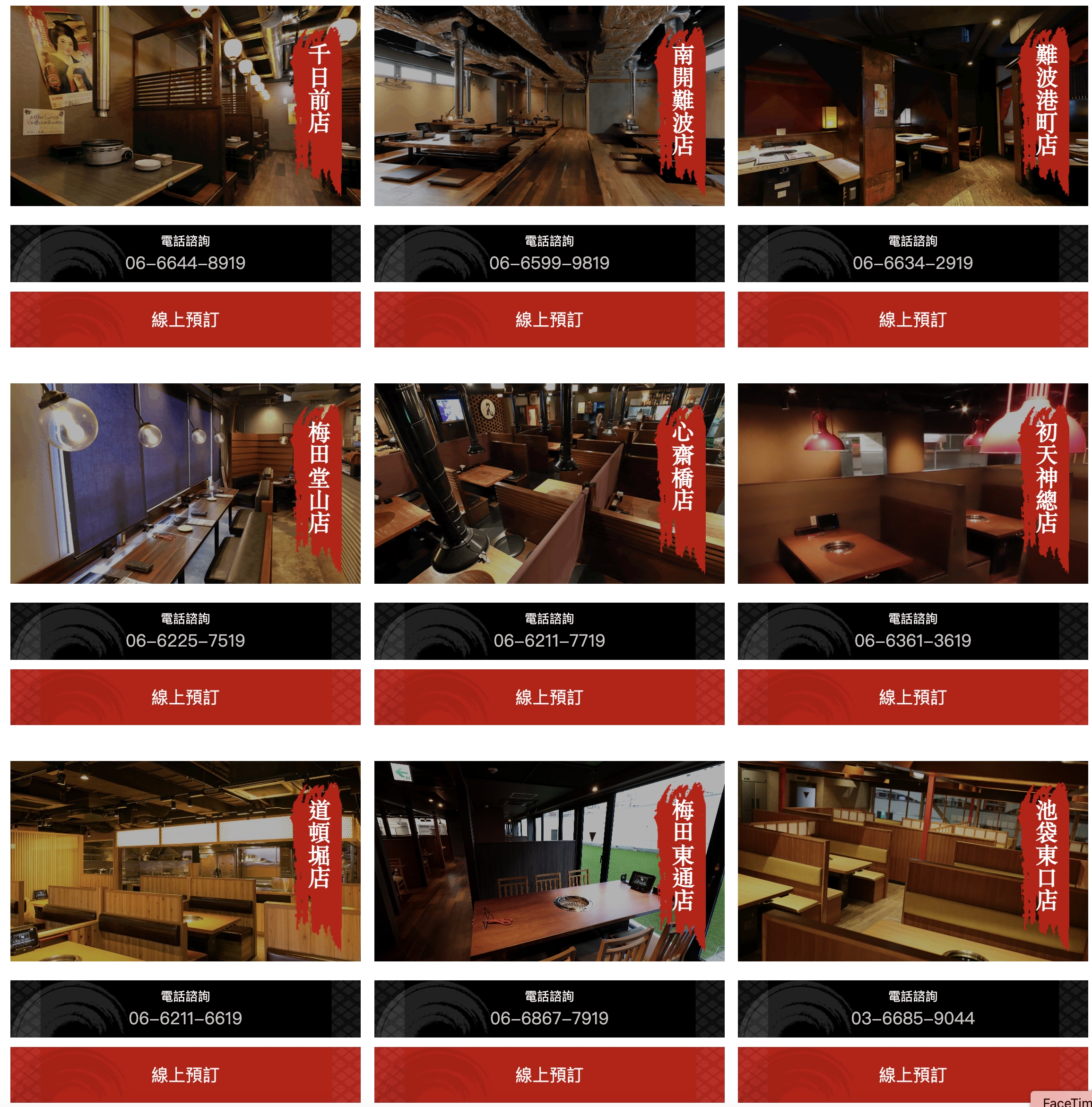This screenshot has height=1107, width=1092.
Task: Reserve online at 梅田東通店
Action: pyautogui.click(x=549, y=1074)
